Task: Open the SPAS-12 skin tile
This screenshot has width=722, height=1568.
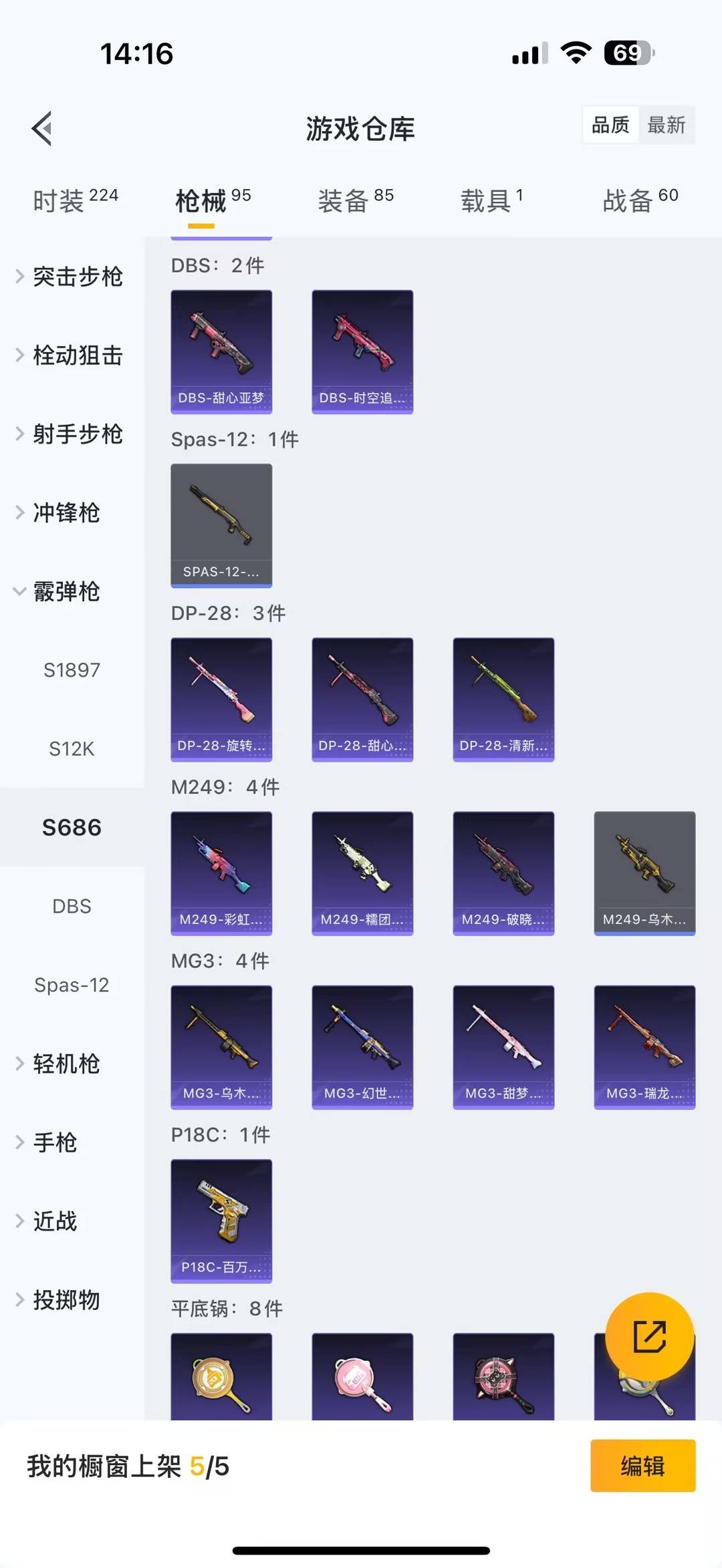Action: 221,525
